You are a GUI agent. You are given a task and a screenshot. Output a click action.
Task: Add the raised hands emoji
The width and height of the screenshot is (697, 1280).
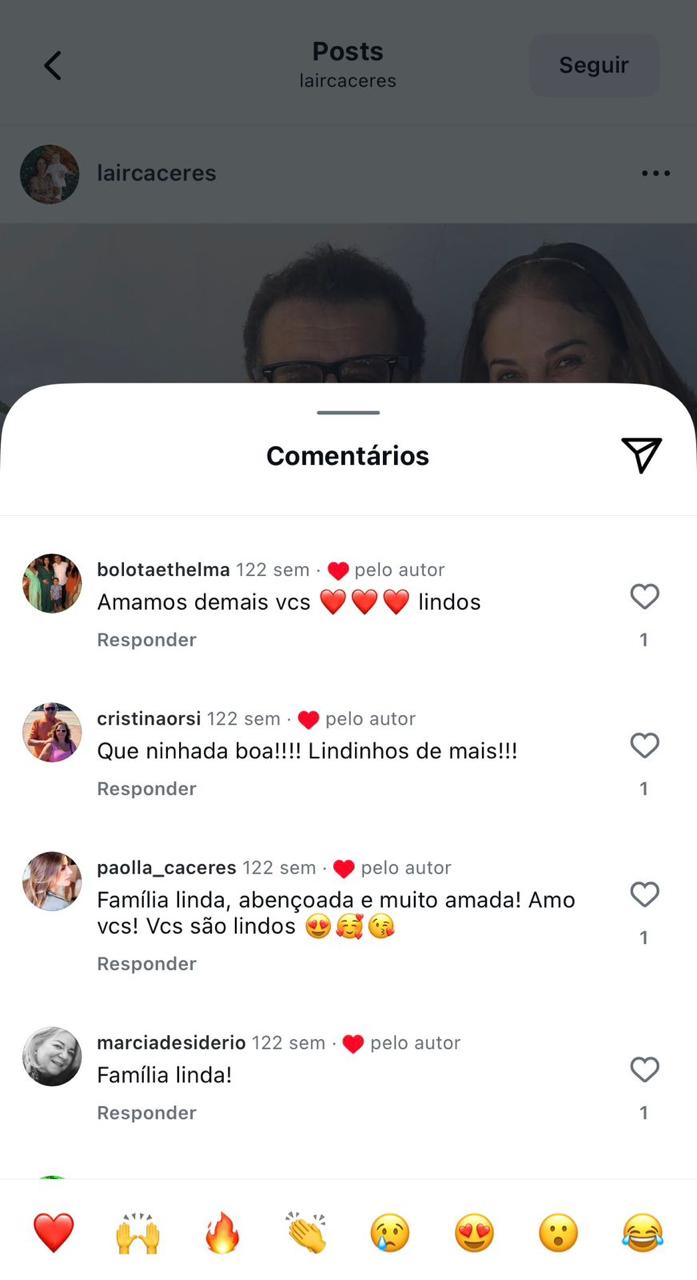138,1233
